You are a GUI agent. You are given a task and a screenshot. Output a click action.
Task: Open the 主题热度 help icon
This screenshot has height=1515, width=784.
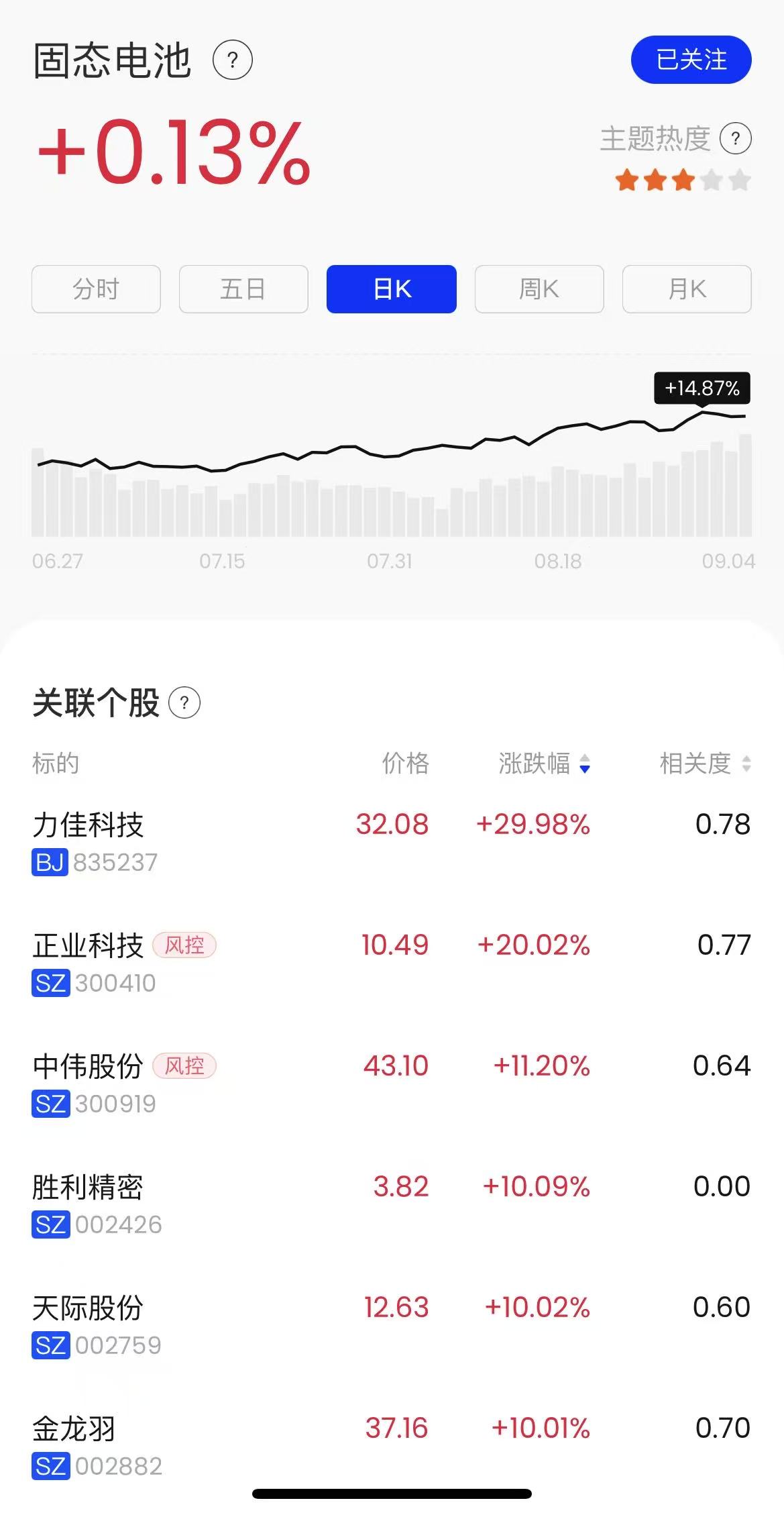pyautogui.click(x=735, y=139)
